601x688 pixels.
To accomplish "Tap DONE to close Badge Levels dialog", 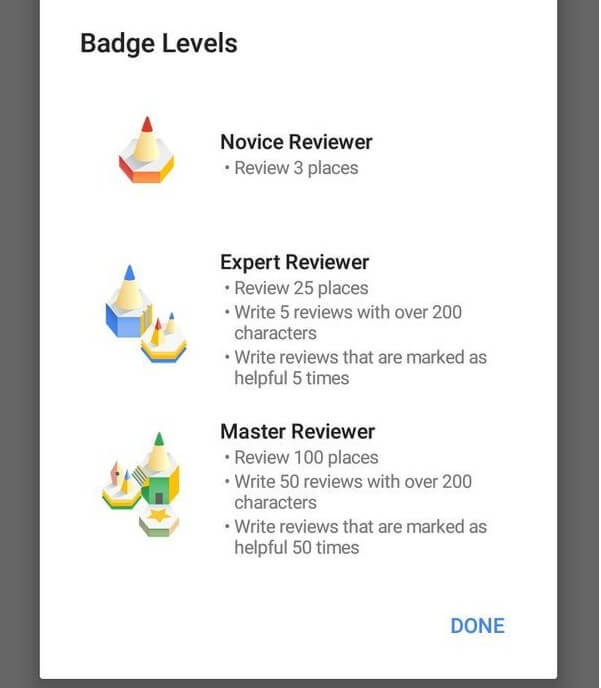I will tap(477, 626).
